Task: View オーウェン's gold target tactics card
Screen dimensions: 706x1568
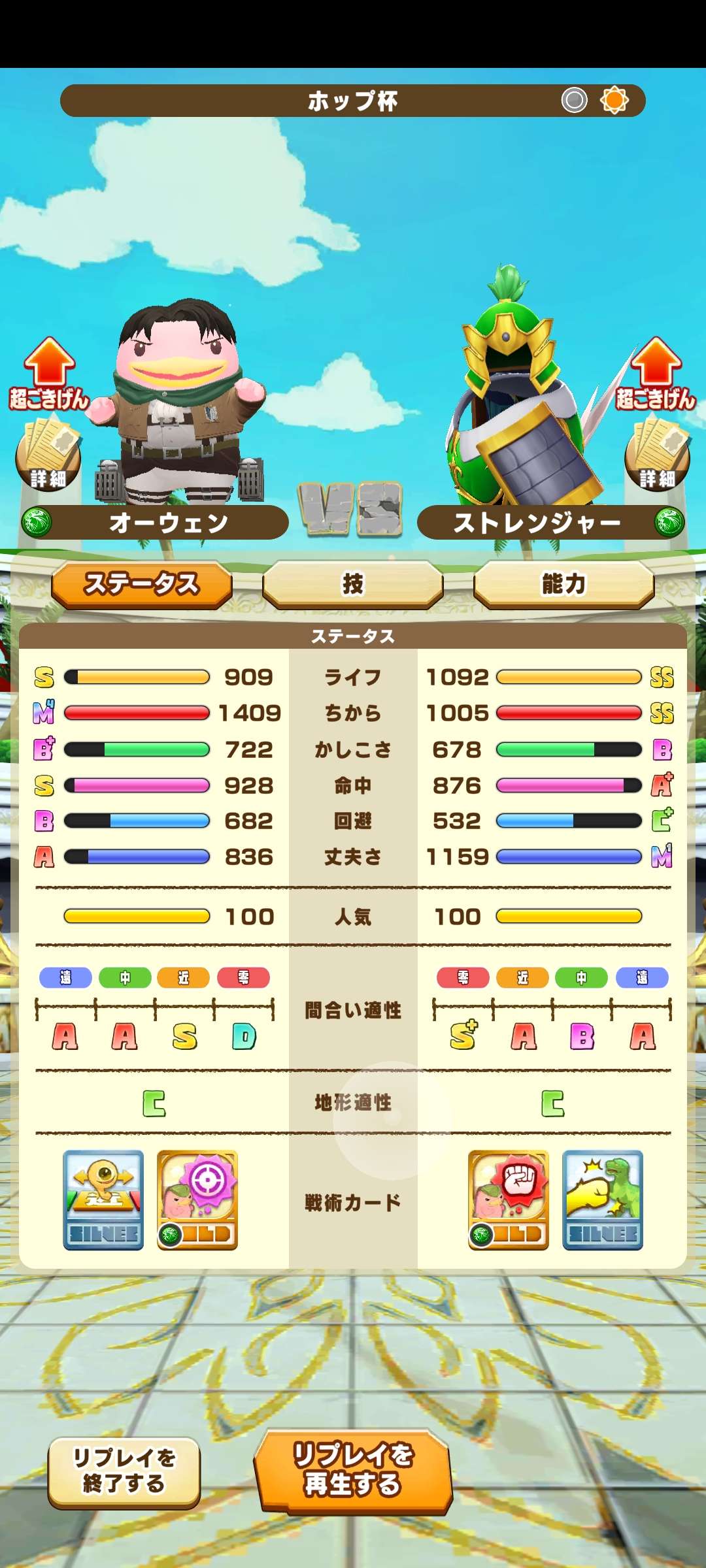Action: tap(197, 1200)
